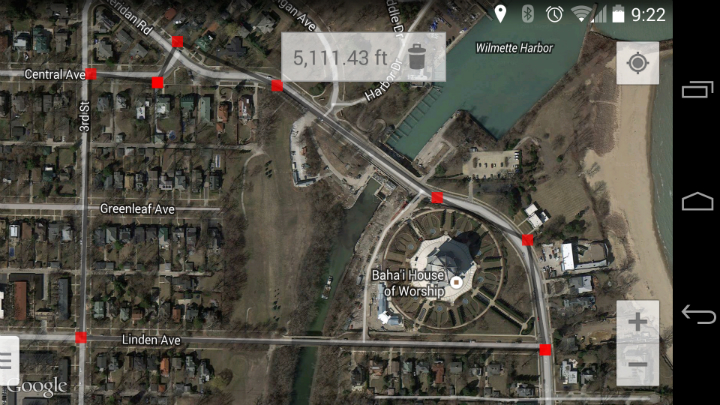Center map on my location
Screen dimensions: 720x405
637,64
